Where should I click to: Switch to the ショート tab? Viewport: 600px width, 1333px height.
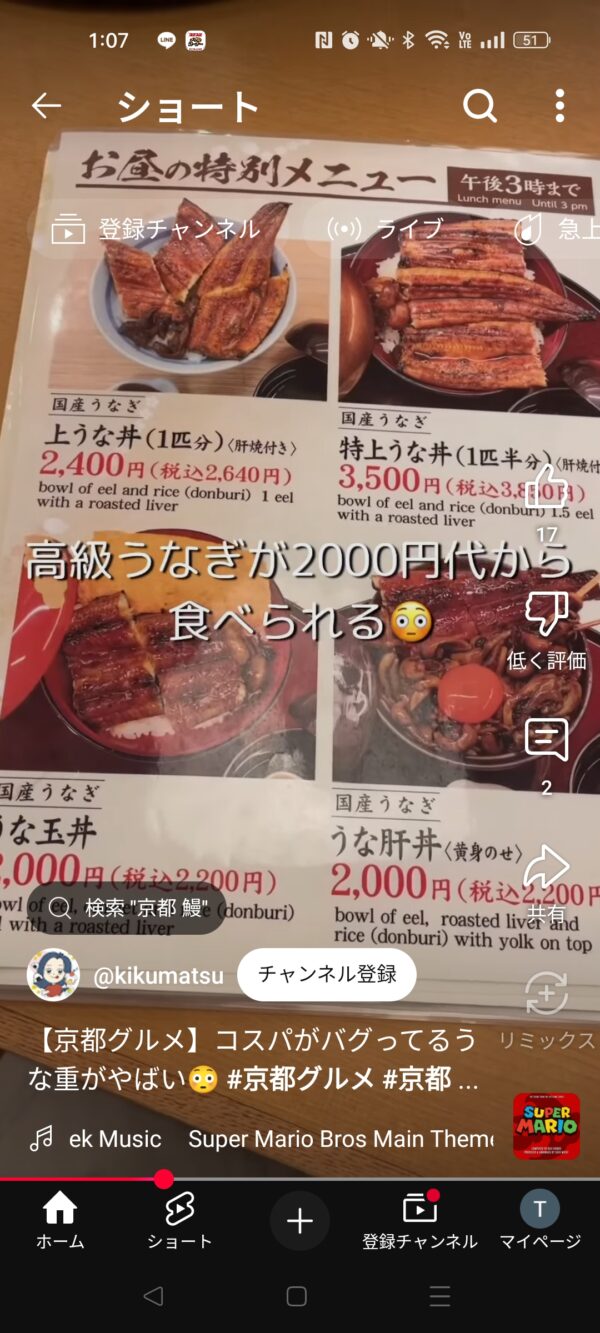click(180, 1221)
